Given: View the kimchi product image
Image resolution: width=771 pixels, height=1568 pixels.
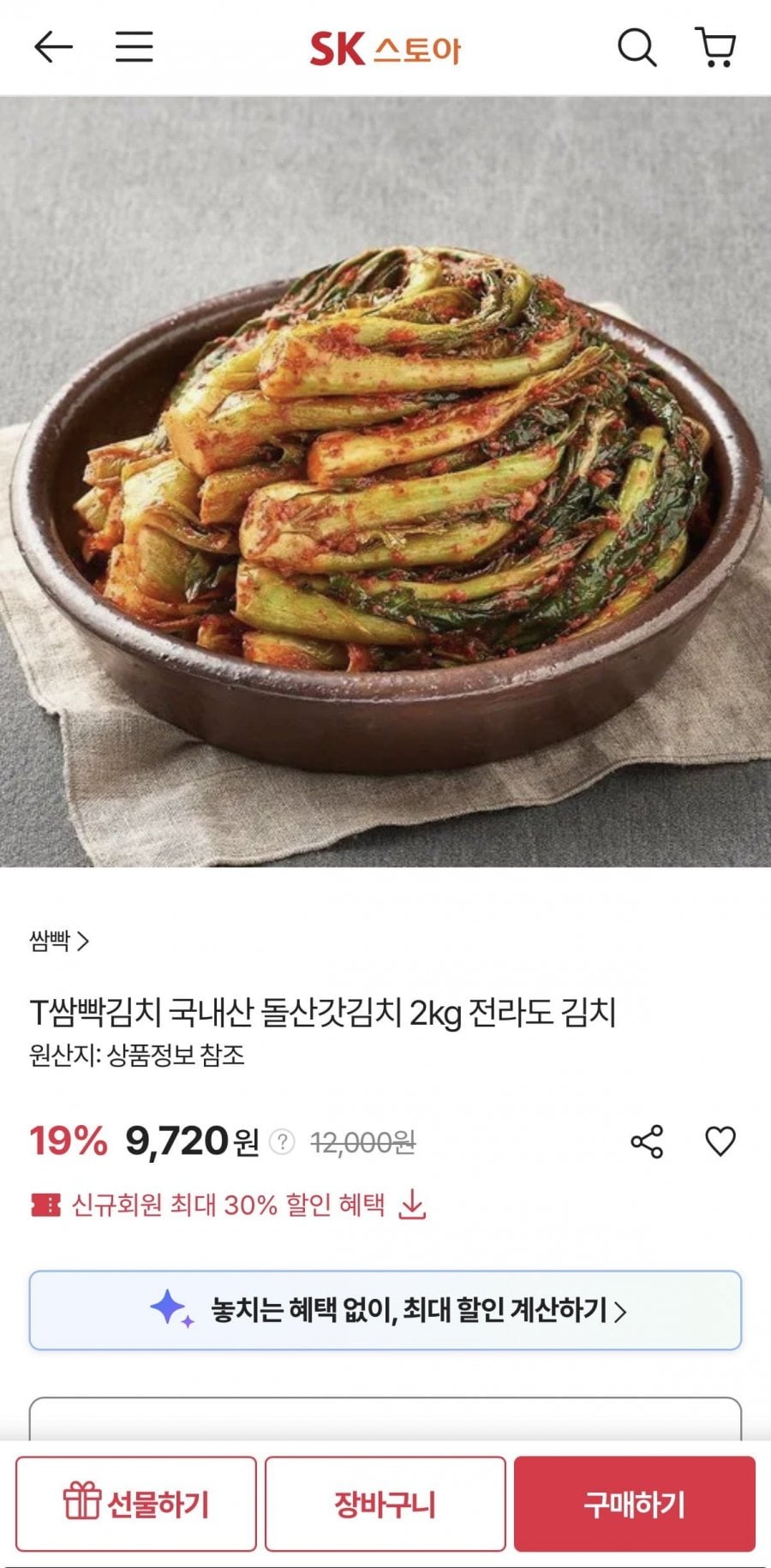Looking at the screenshot, I should pos(385,482).
